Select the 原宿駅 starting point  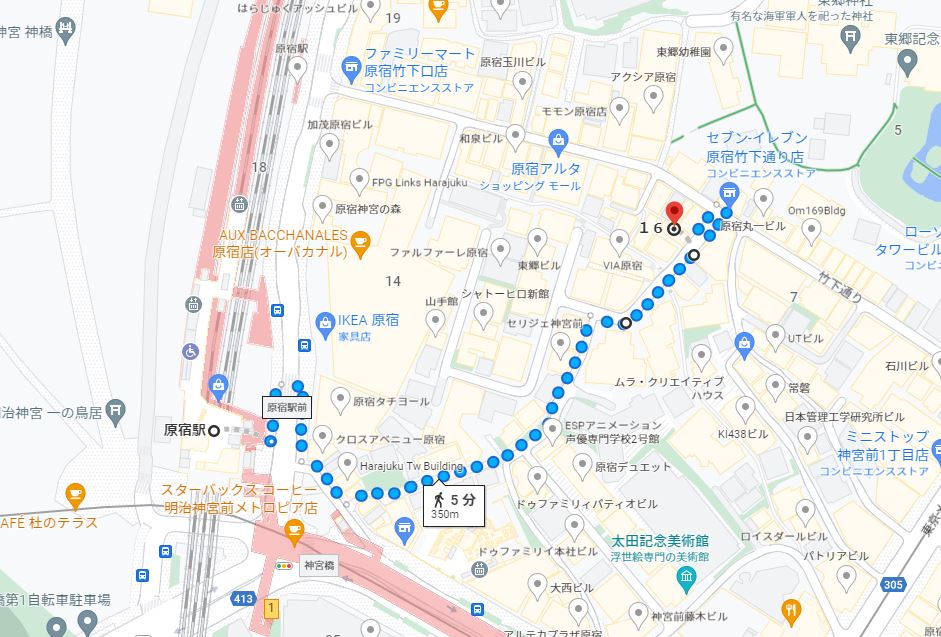pyautogui.click(x=214, y=431)
